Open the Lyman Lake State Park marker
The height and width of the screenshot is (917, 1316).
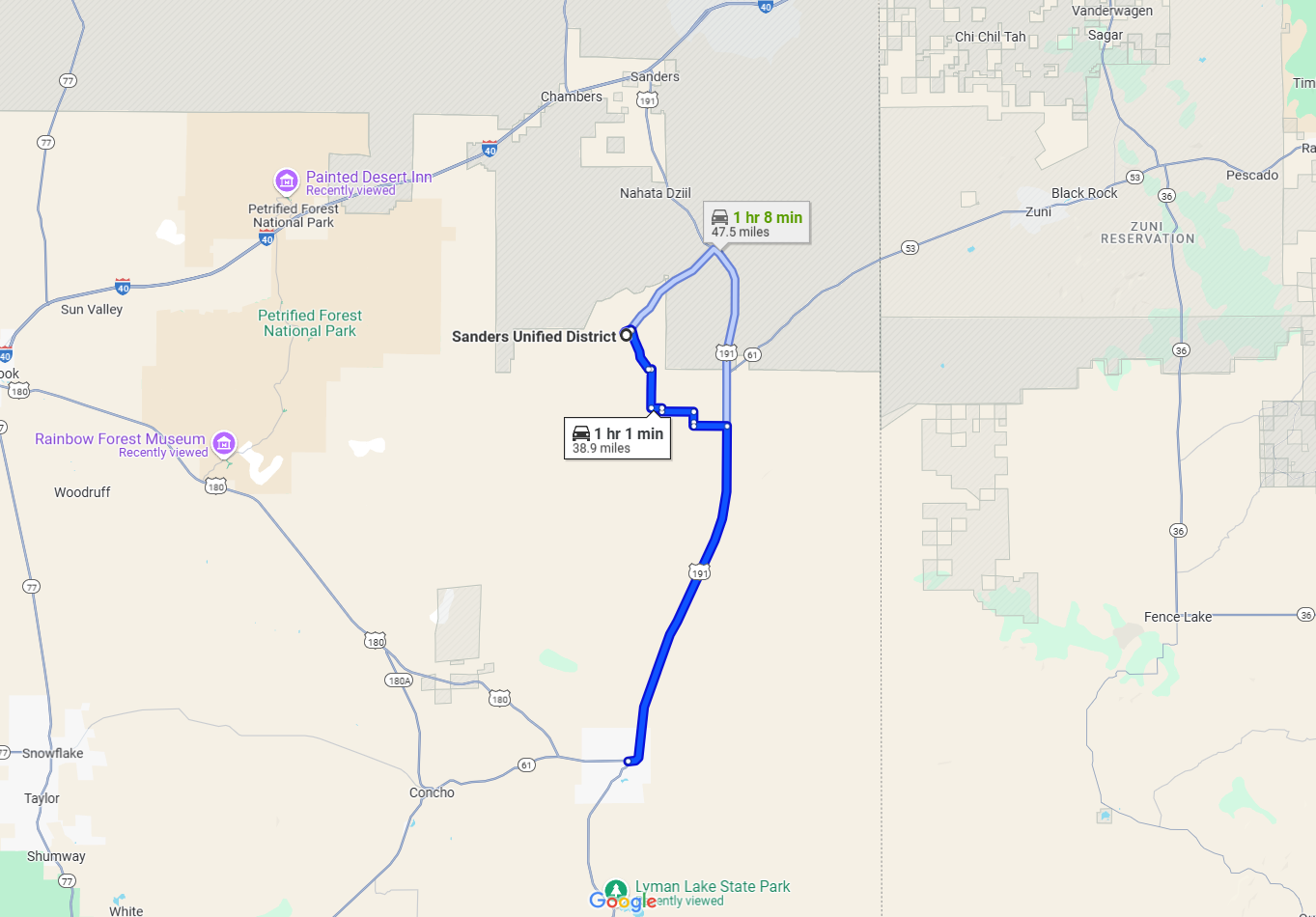(x=615, y=889)
